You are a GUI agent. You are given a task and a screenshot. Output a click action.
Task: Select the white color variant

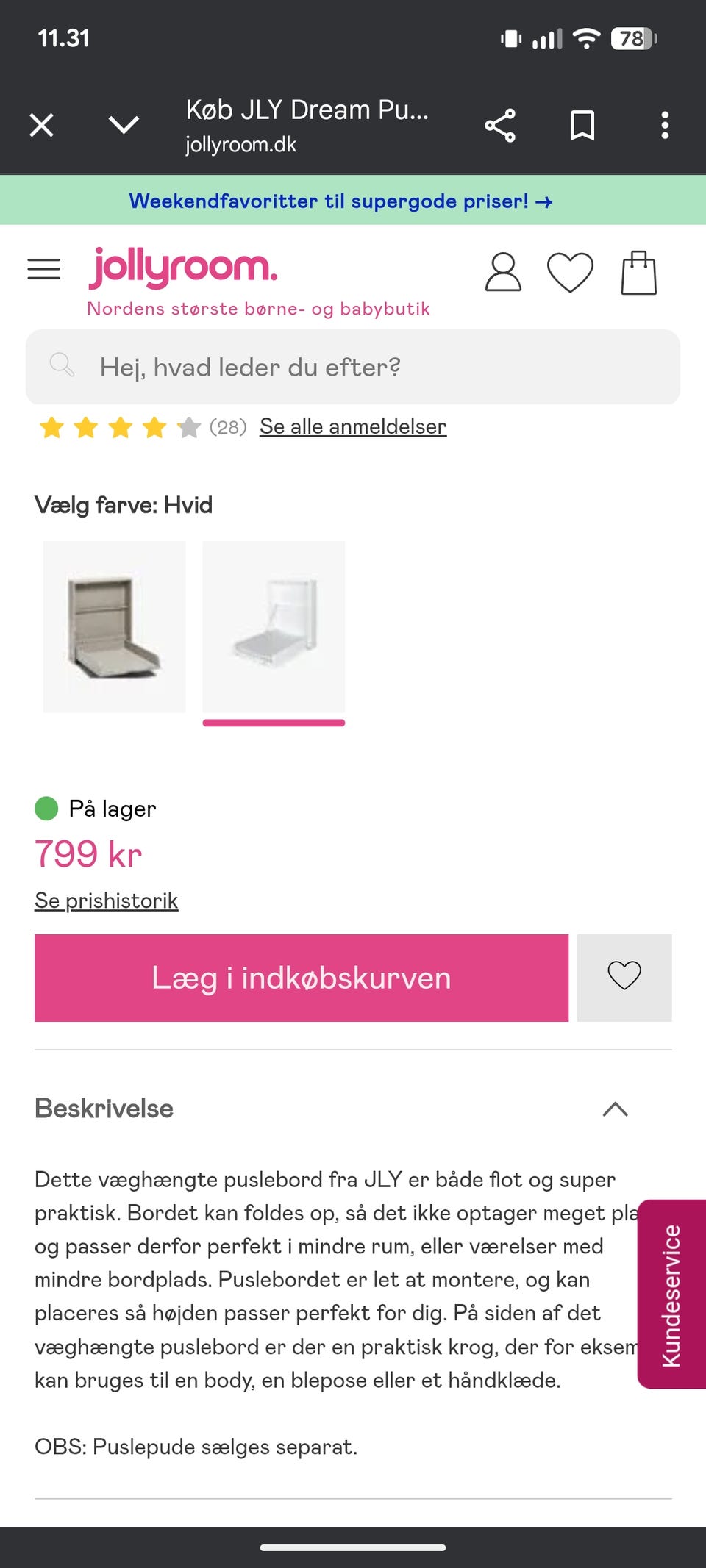(273, 626)
